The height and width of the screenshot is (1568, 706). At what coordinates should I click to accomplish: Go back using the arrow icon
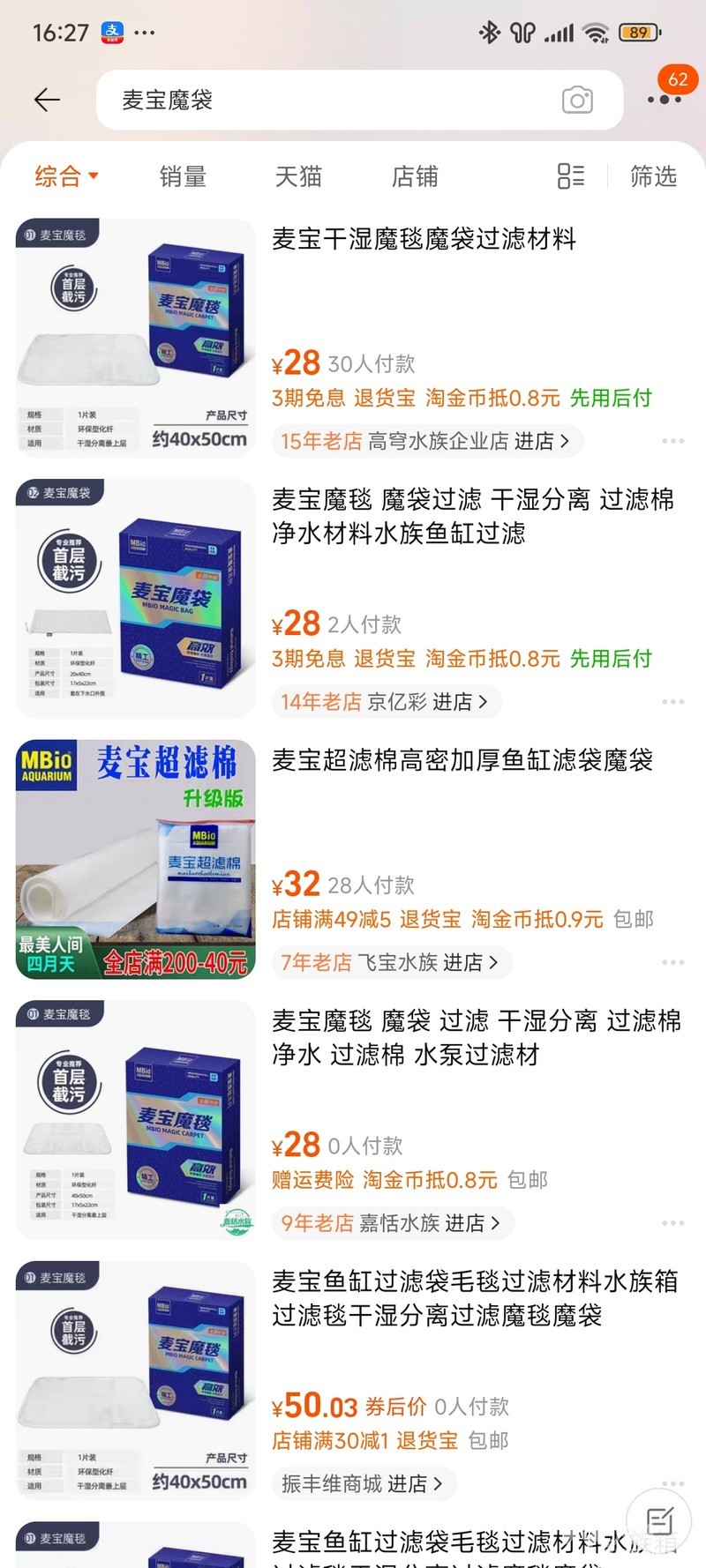pos(48,101)
